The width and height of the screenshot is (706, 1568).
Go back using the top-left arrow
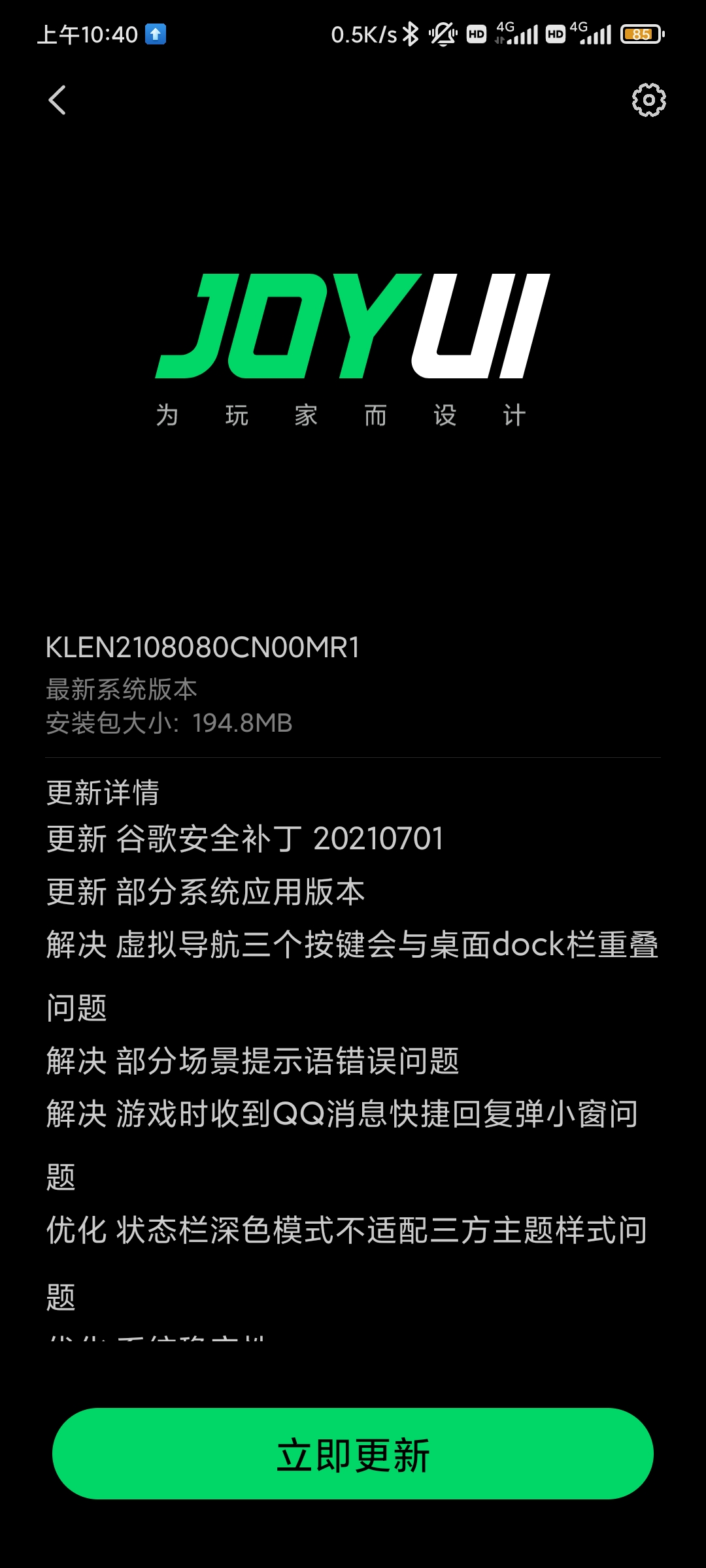[58, 100]
